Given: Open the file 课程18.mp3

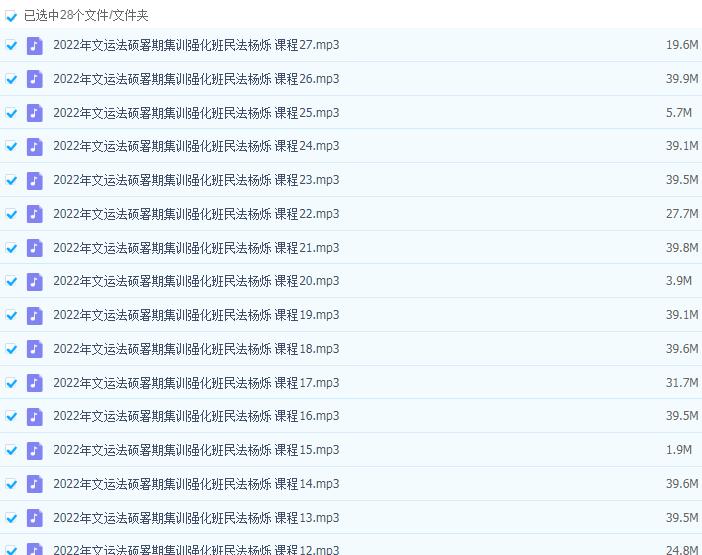Looking at the screenshot, I should pos(195,349).
